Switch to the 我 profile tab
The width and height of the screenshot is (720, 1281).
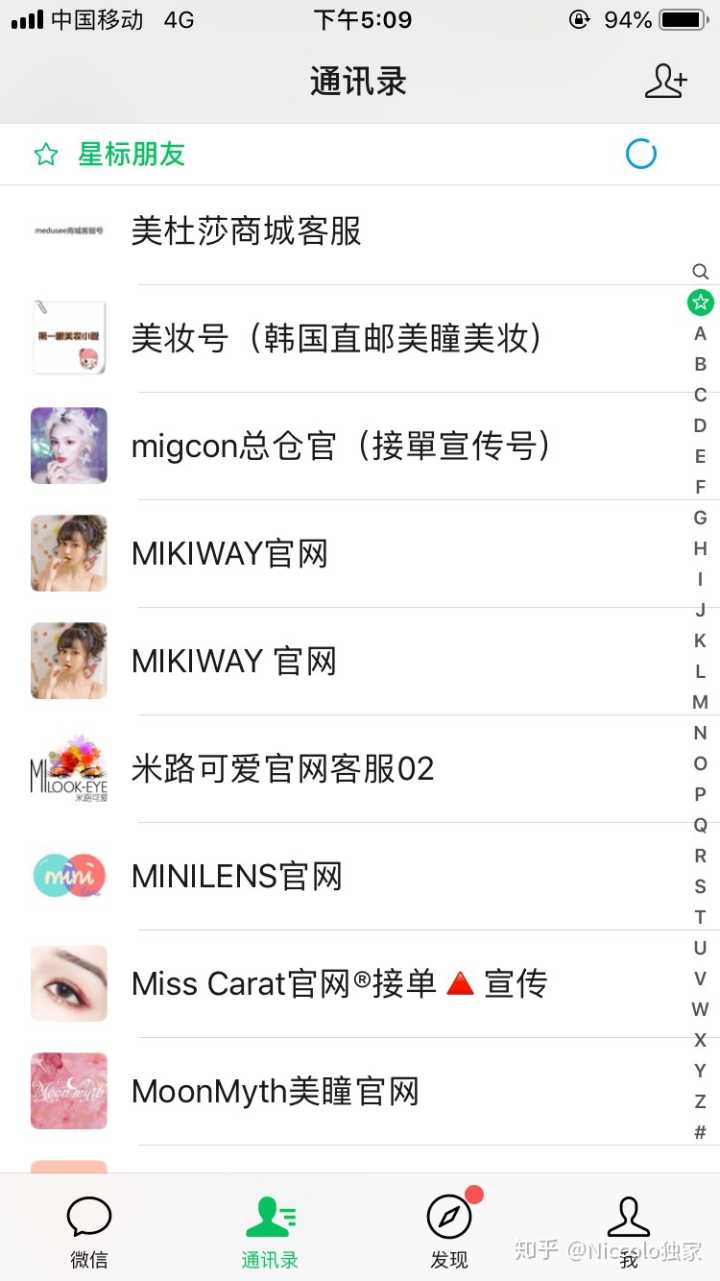click(x=628, y=1231)
